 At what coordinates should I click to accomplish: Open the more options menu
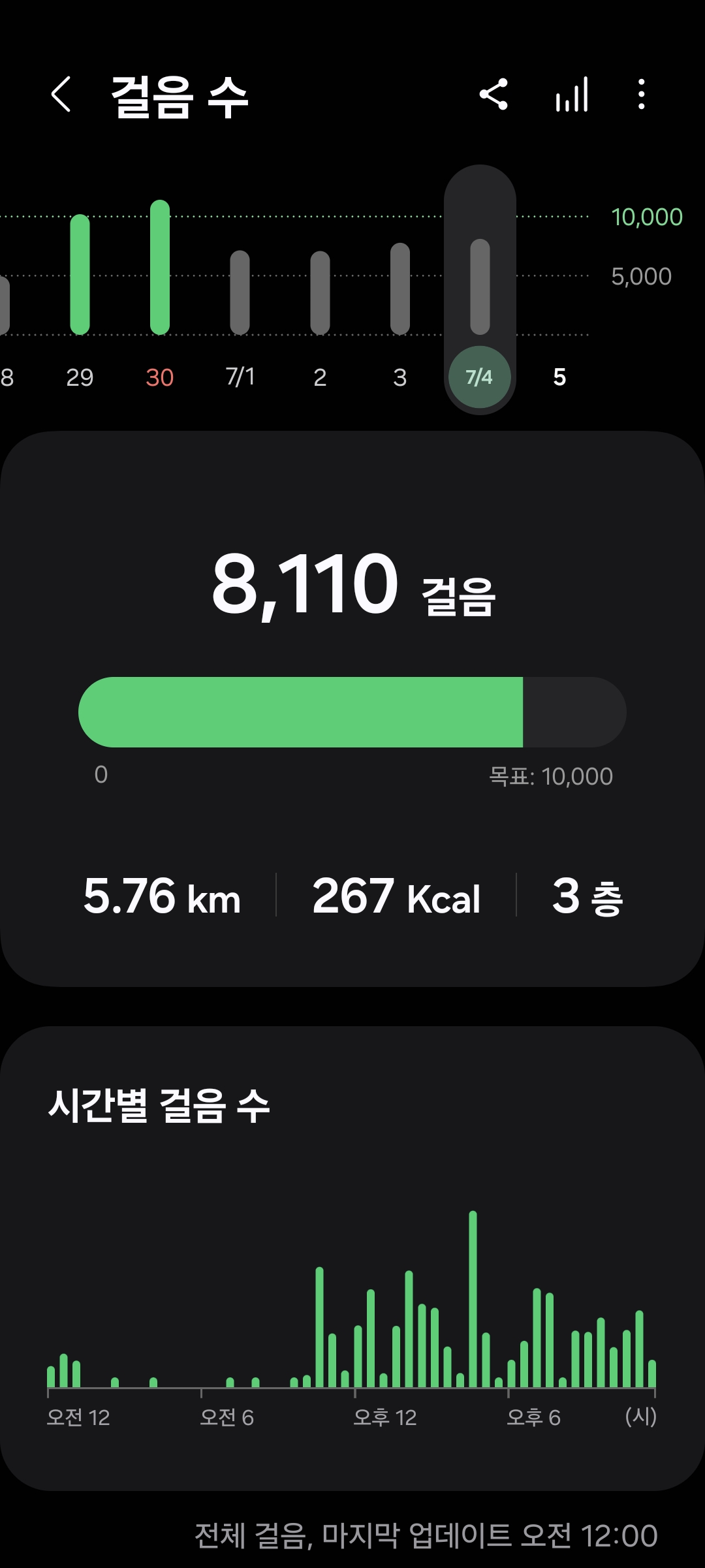pyautogui.click(x=642, y=95)
